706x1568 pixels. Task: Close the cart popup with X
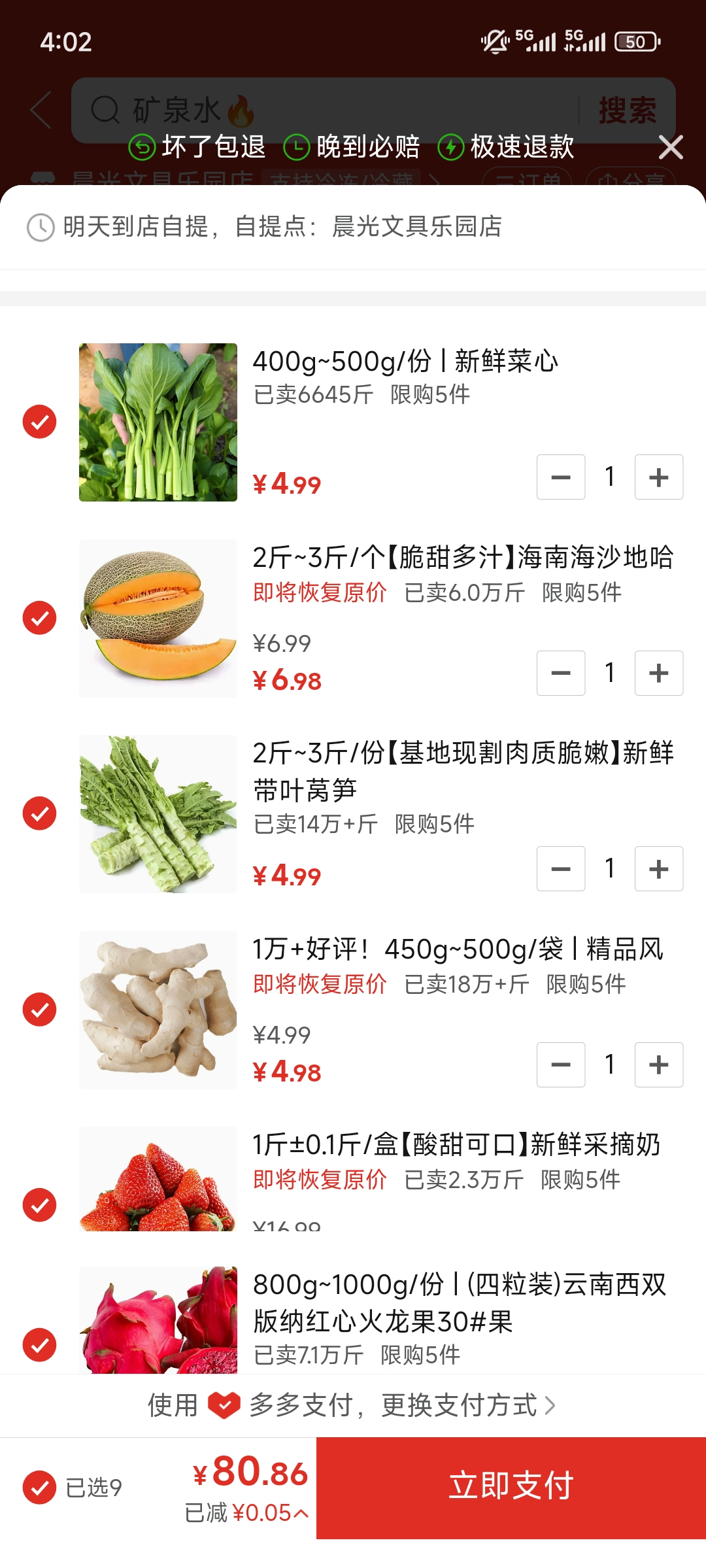tap(671, 147)
